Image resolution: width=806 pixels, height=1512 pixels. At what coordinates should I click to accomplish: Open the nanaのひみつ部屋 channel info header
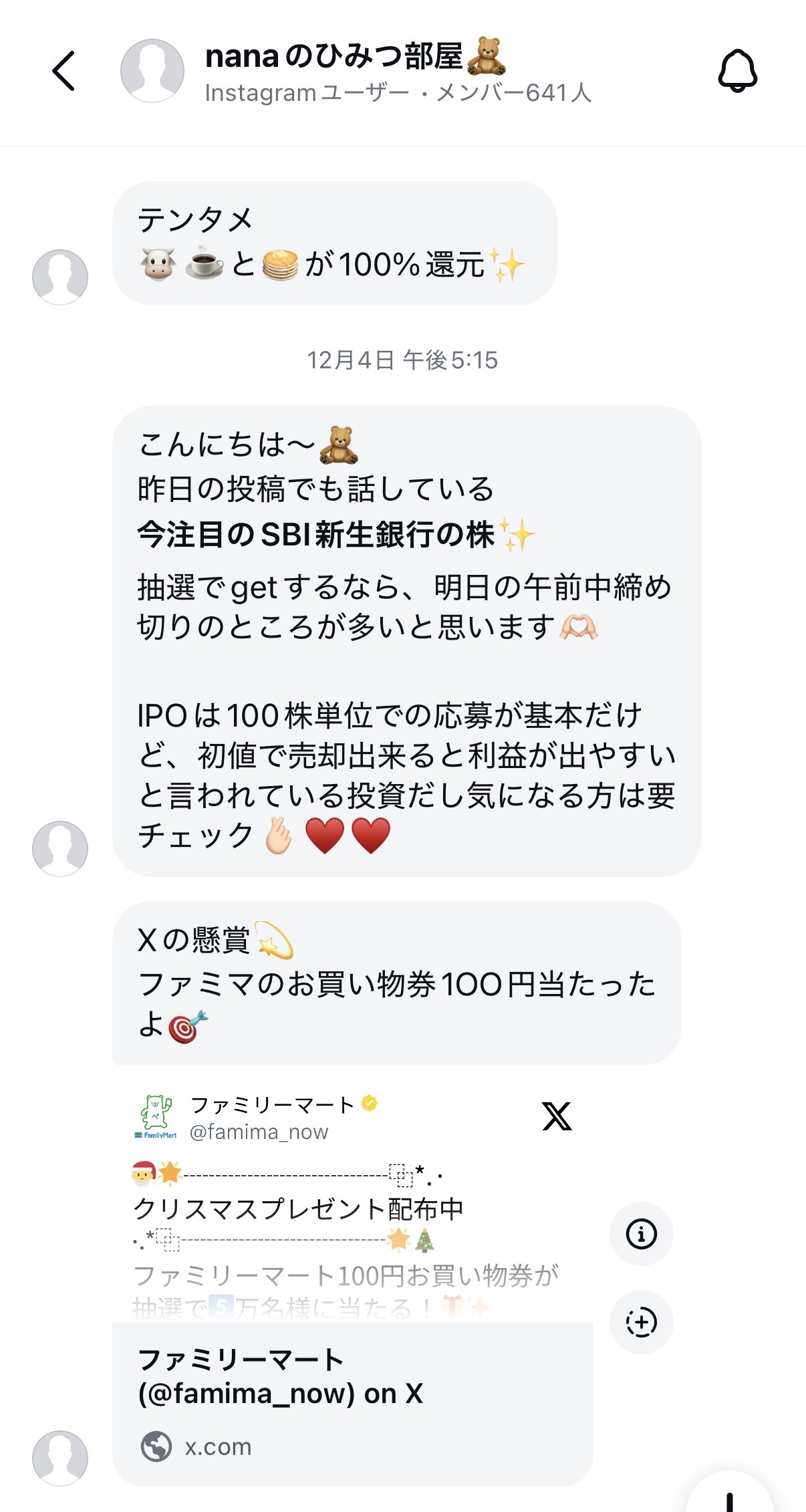tap(354, 71)
